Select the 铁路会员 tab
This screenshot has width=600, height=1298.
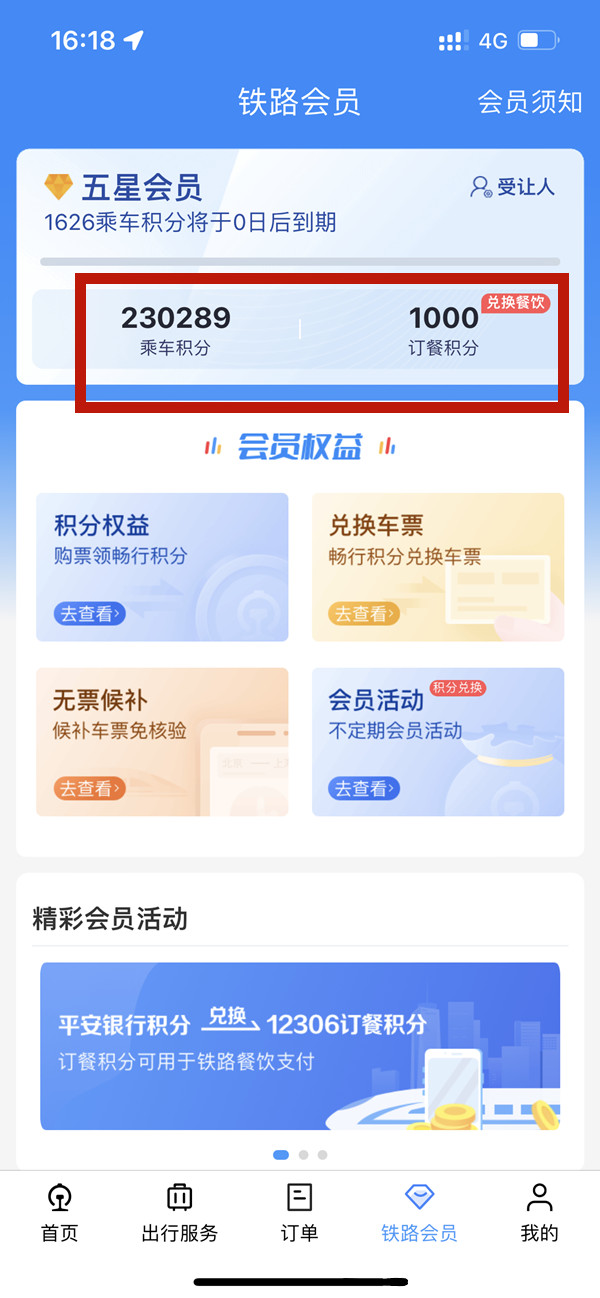coord(419,1211)
